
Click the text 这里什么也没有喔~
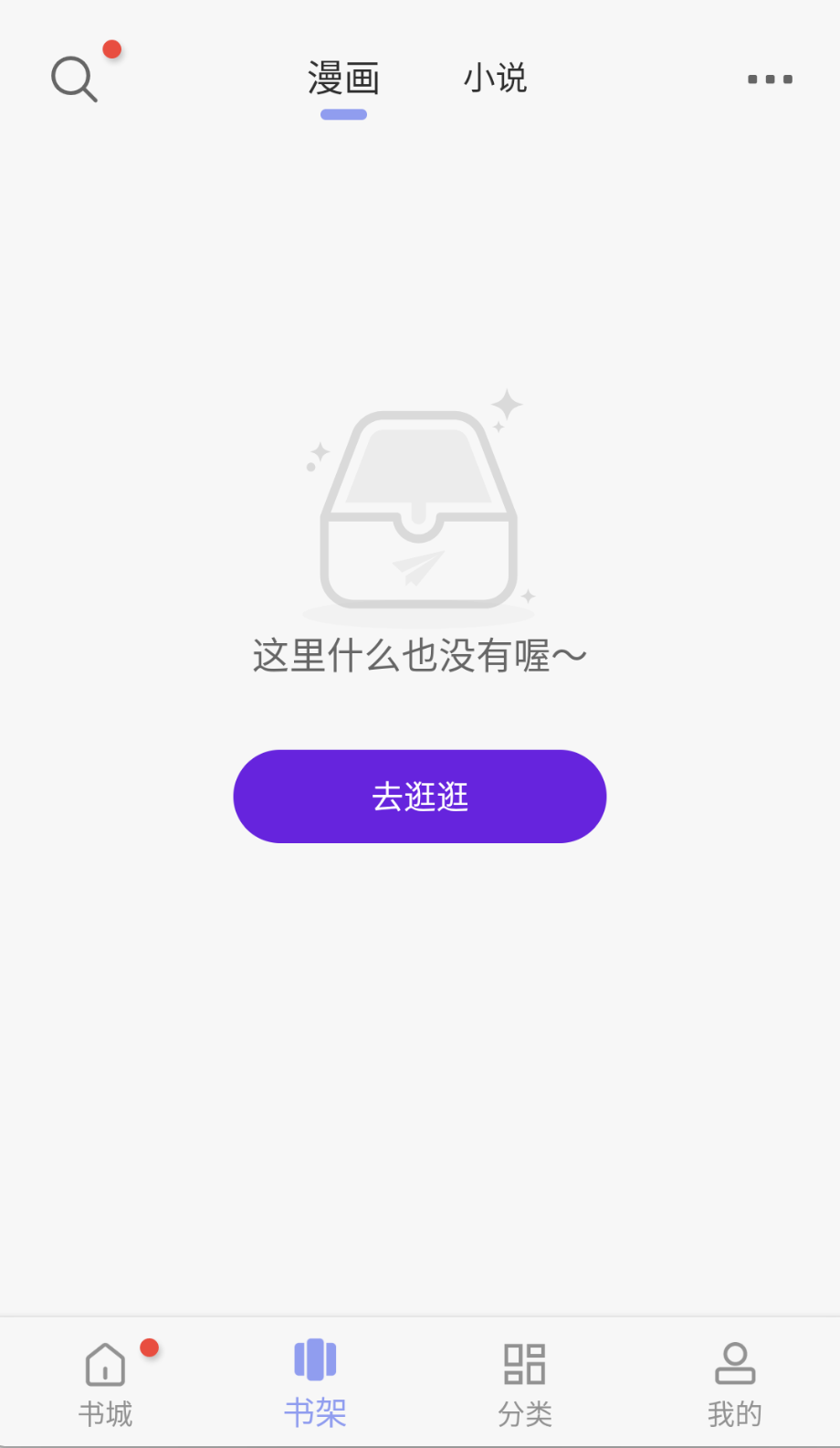coord(418,656)
